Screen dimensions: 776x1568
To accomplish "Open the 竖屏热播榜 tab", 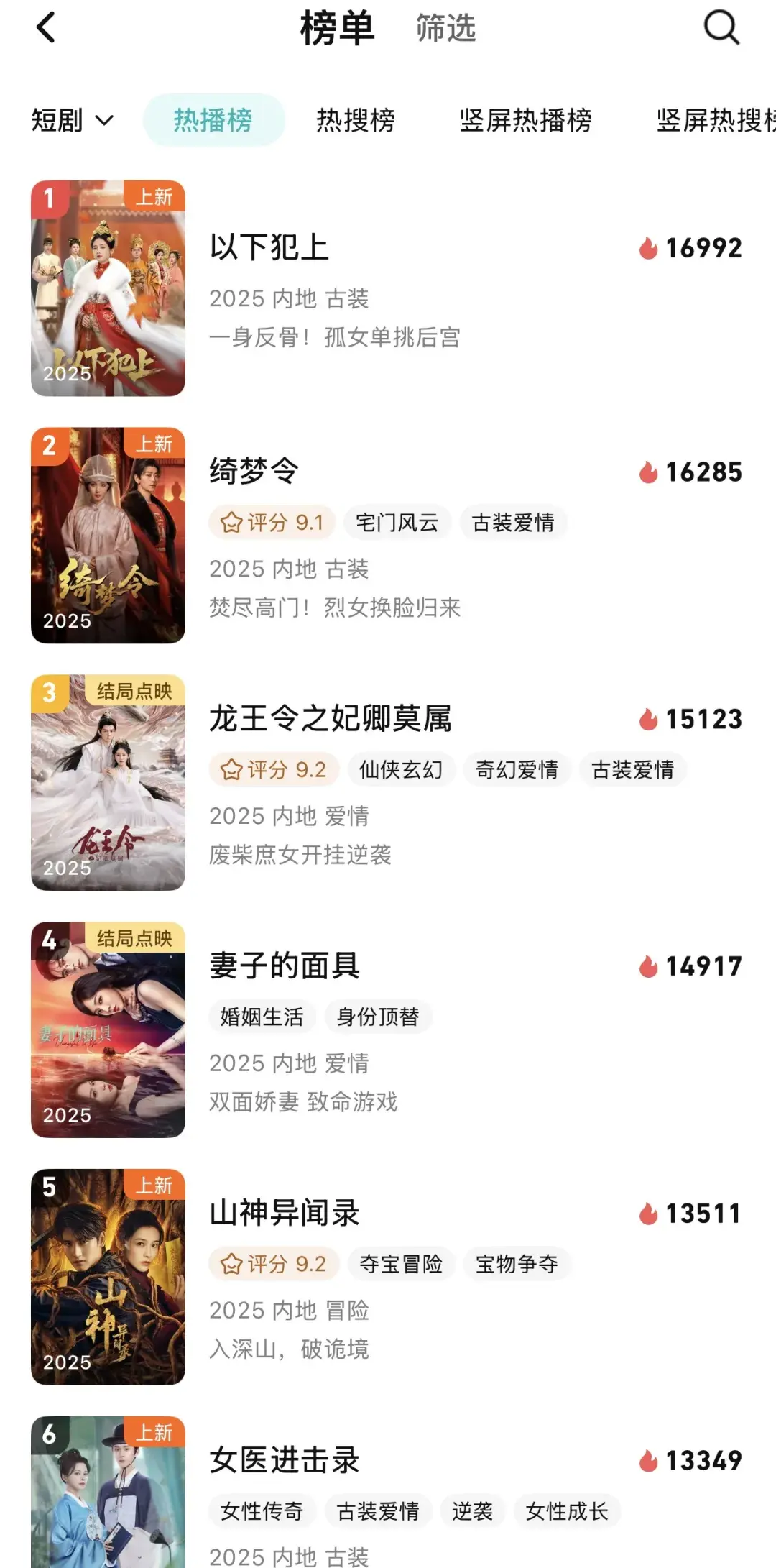I will [x=525, y=120].
